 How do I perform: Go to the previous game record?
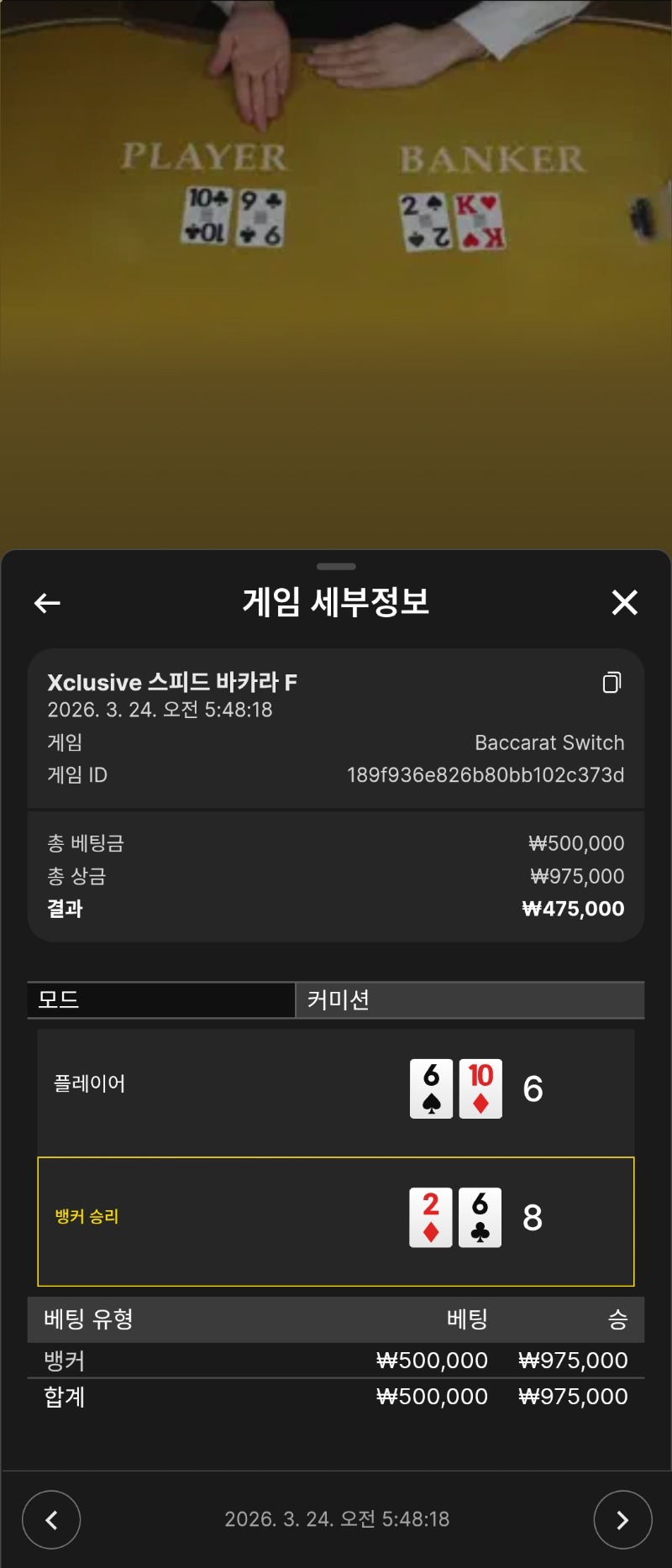coord(51,1519)
